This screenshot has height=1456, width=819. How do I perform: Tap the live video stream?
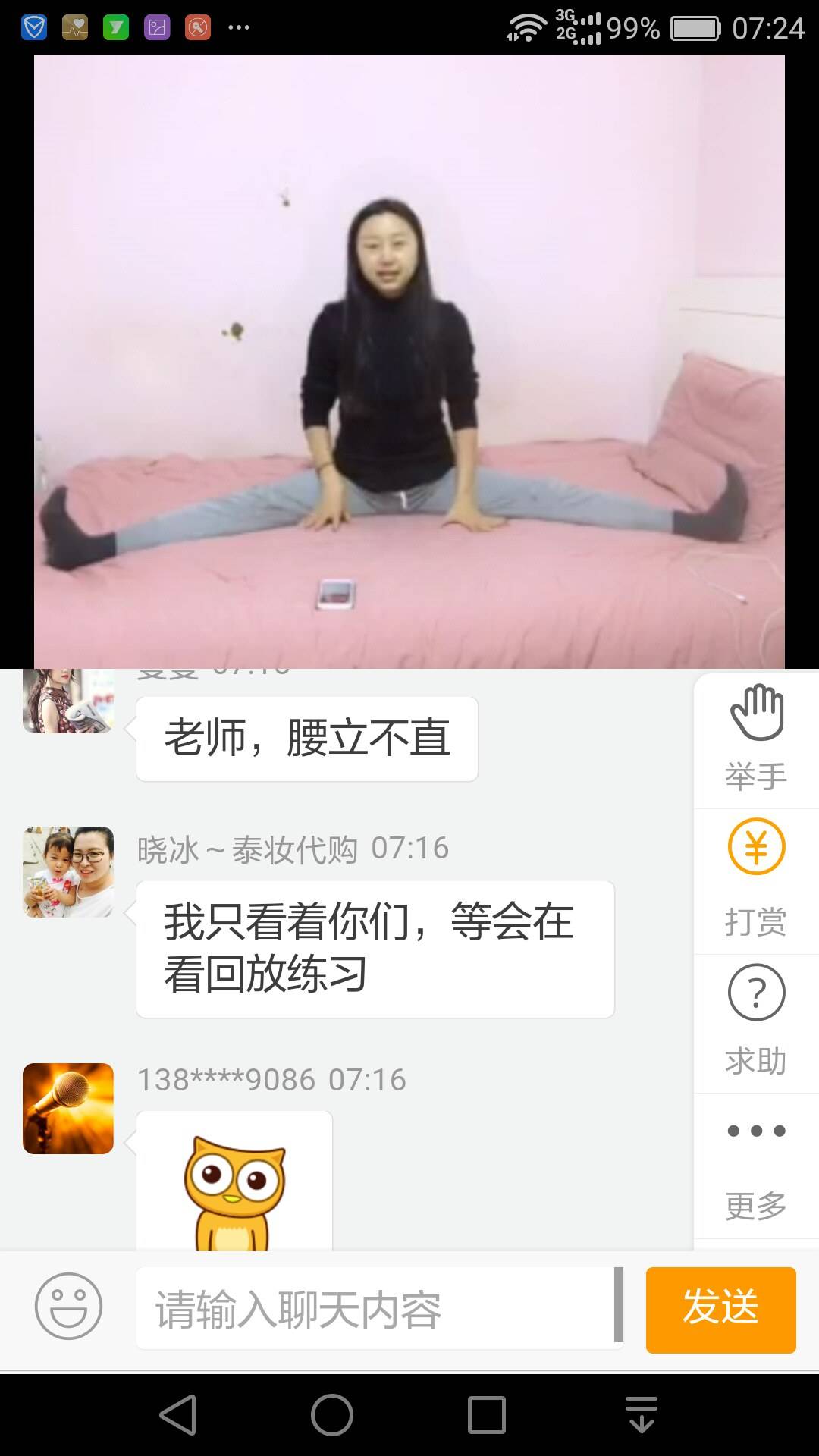pyautogui.click(x=409, y=361)
